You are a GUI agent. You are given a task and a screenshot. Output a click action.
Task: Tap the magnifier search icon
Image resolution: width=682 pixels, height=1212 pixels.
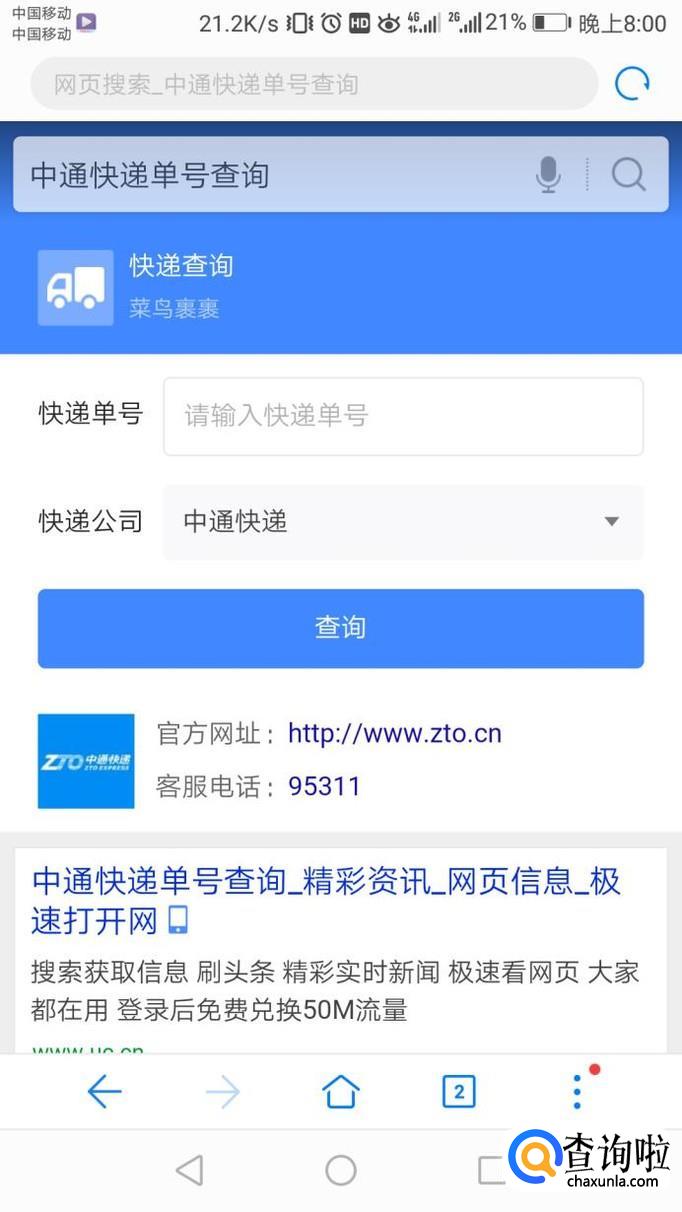click(x=628, y=175)
